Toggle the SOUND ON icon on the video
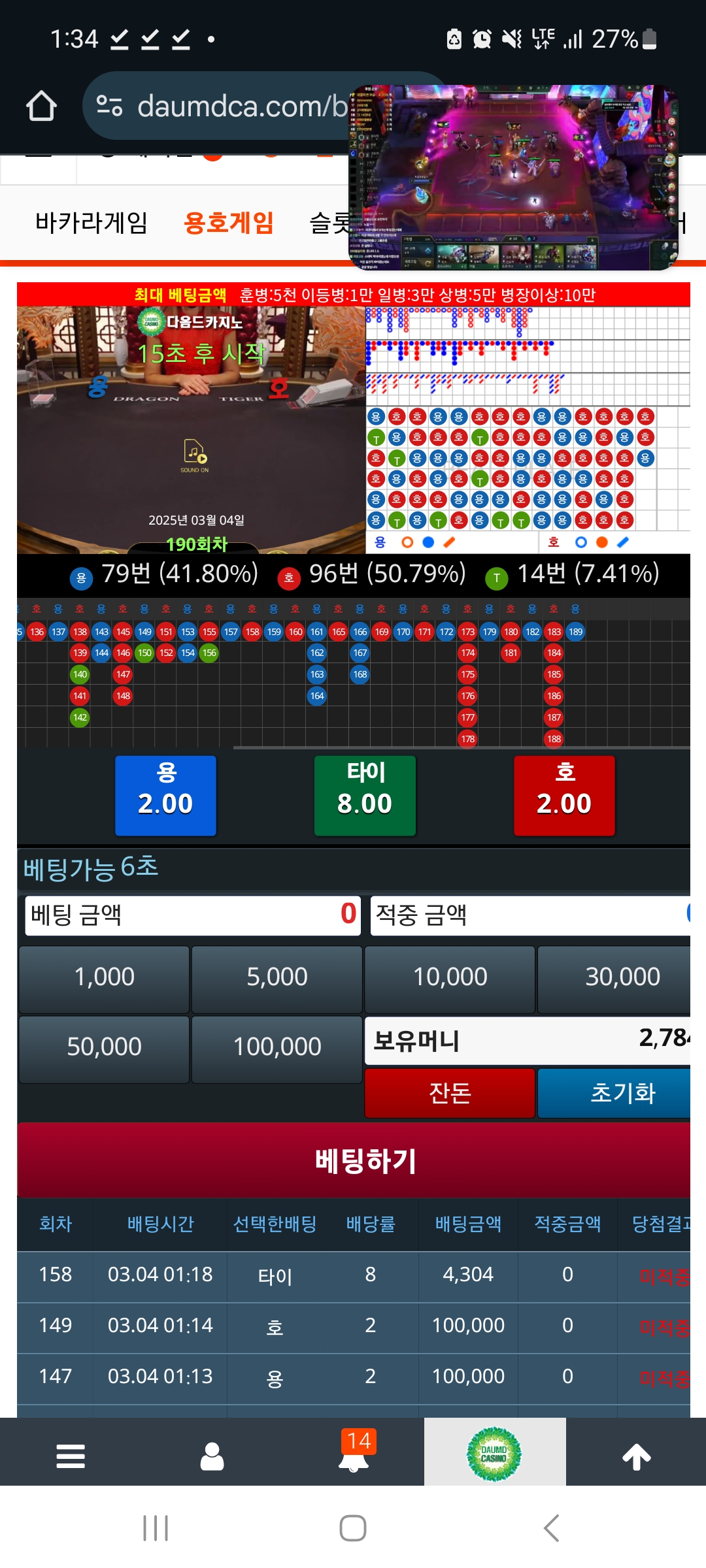Viewport: 706px width, 1568px height. tap(195, 455)
